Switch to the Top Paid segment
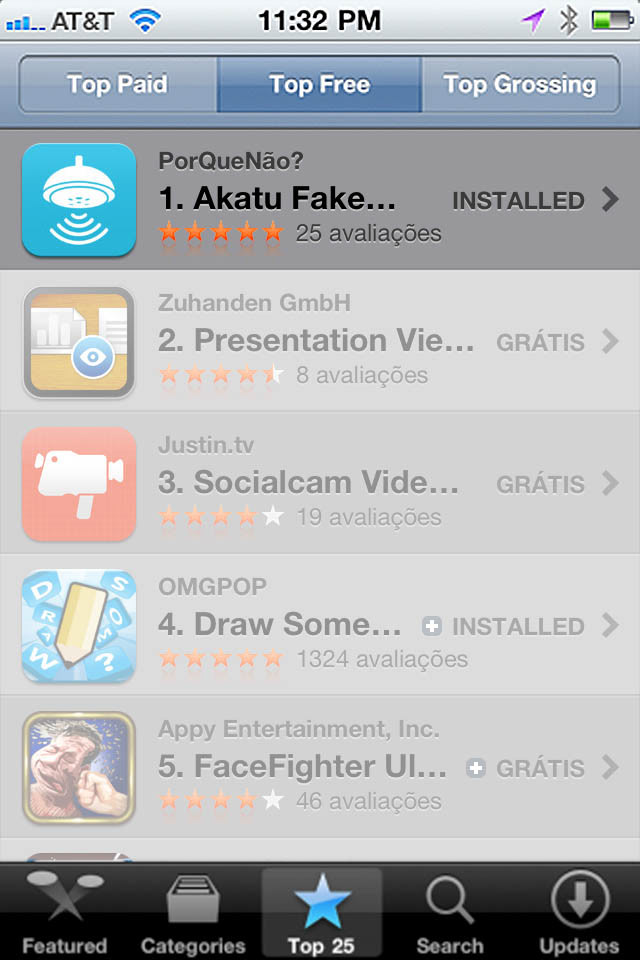This screenshot has width=640, height=960. (117, 84)
